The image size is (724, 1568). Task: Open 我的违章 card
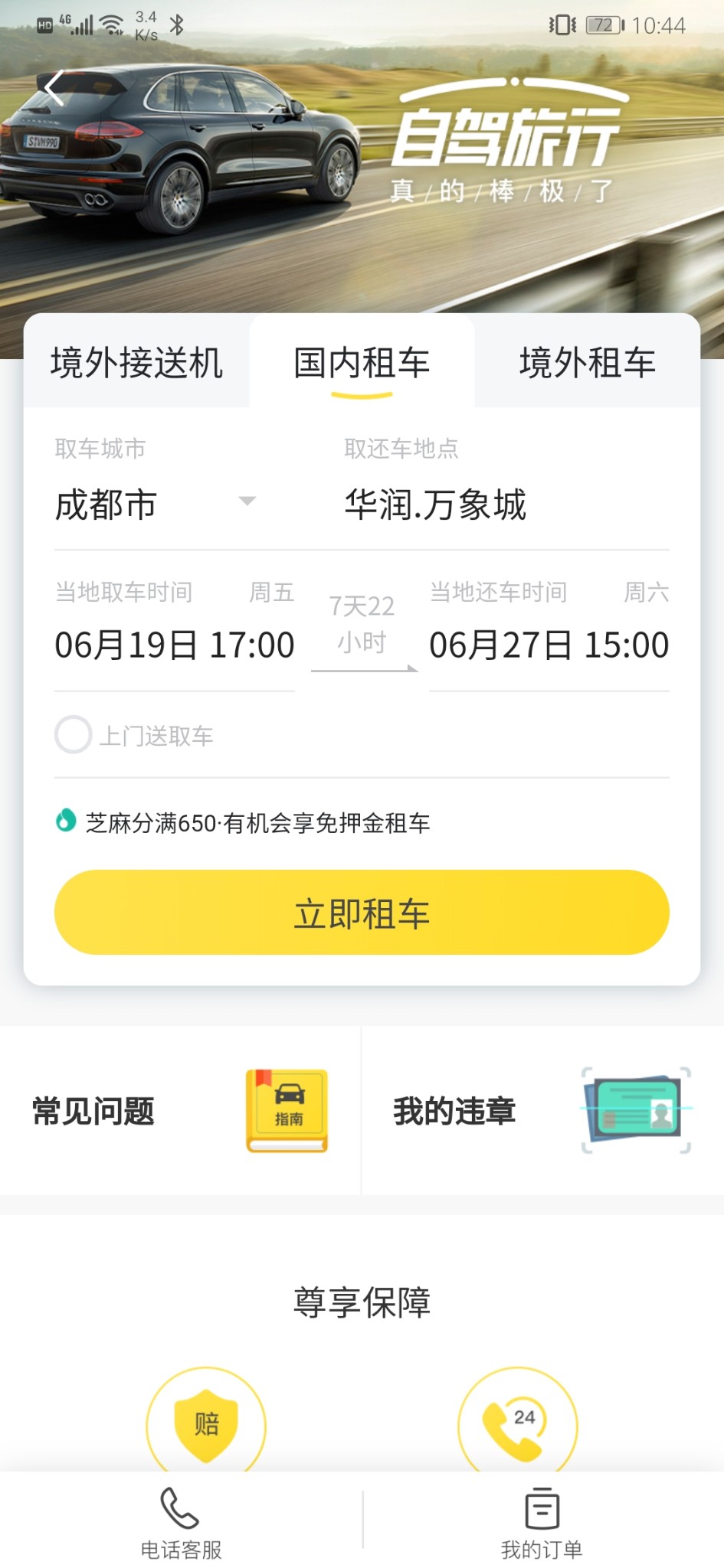542,1111
